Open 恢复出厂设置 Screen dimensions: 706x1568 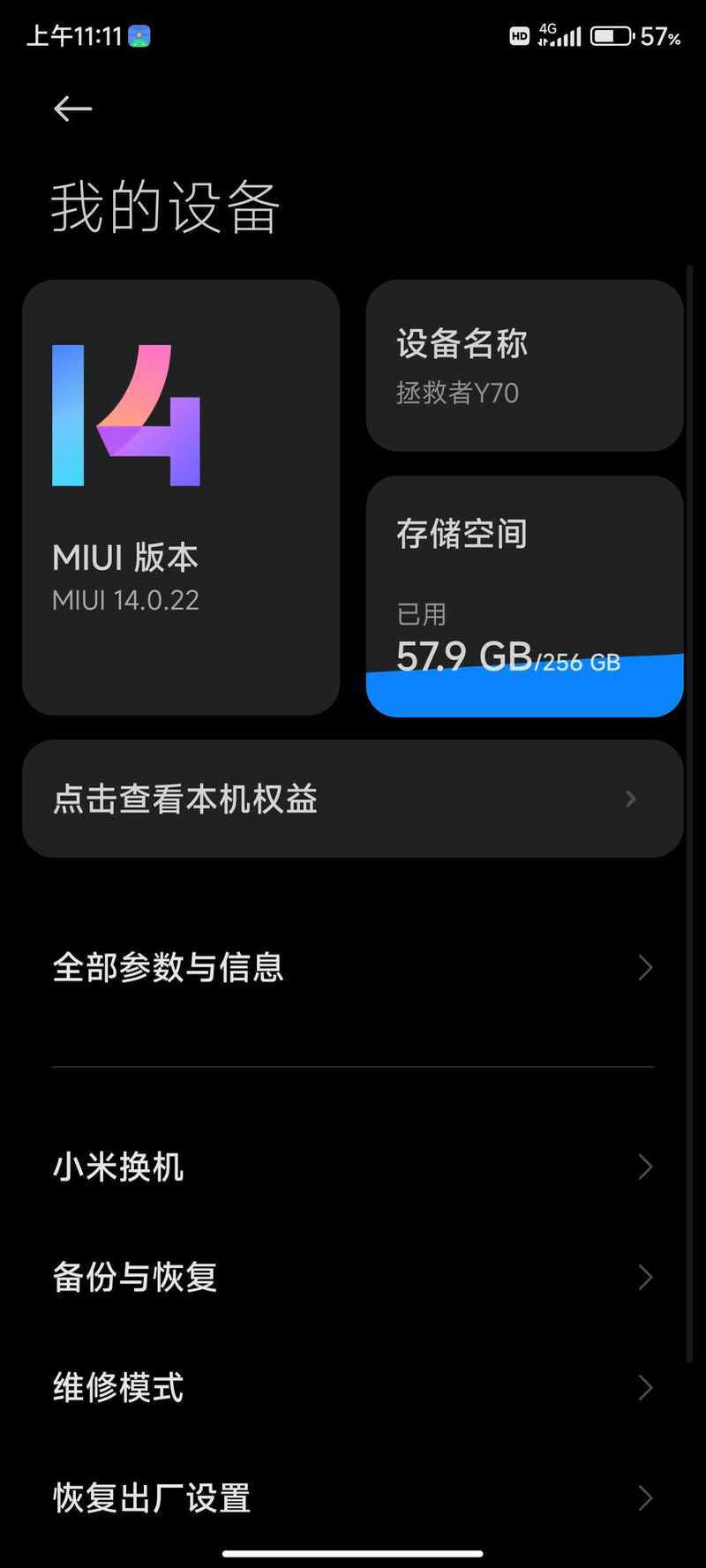click(x=353, y=1498)
